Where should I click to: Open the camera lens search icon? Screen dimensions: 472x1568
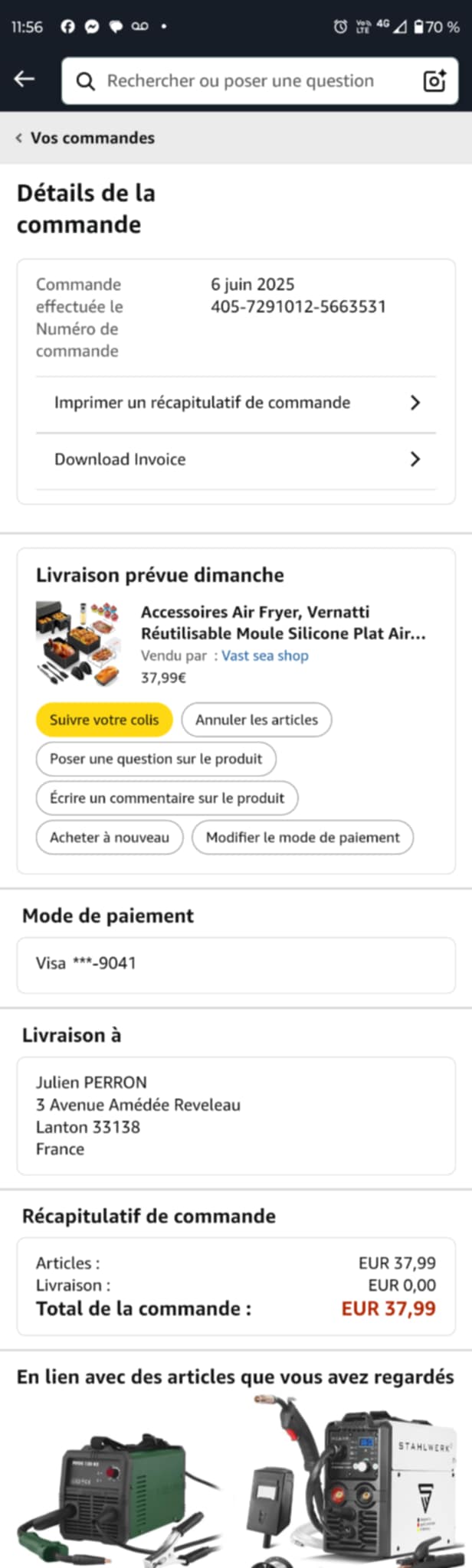pos(434,81)
